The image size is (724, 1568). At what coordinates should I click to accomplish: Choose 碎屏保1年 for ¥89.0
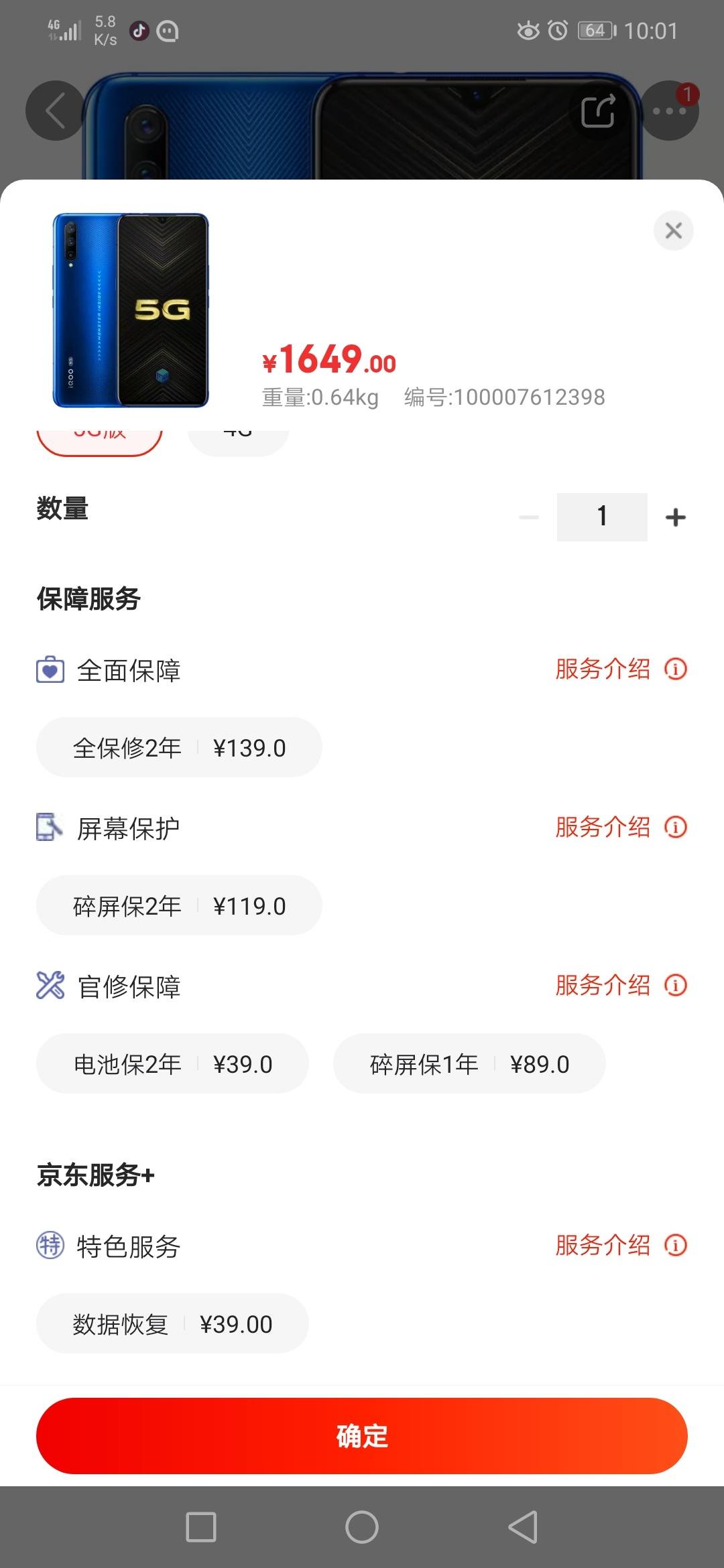469,1063
